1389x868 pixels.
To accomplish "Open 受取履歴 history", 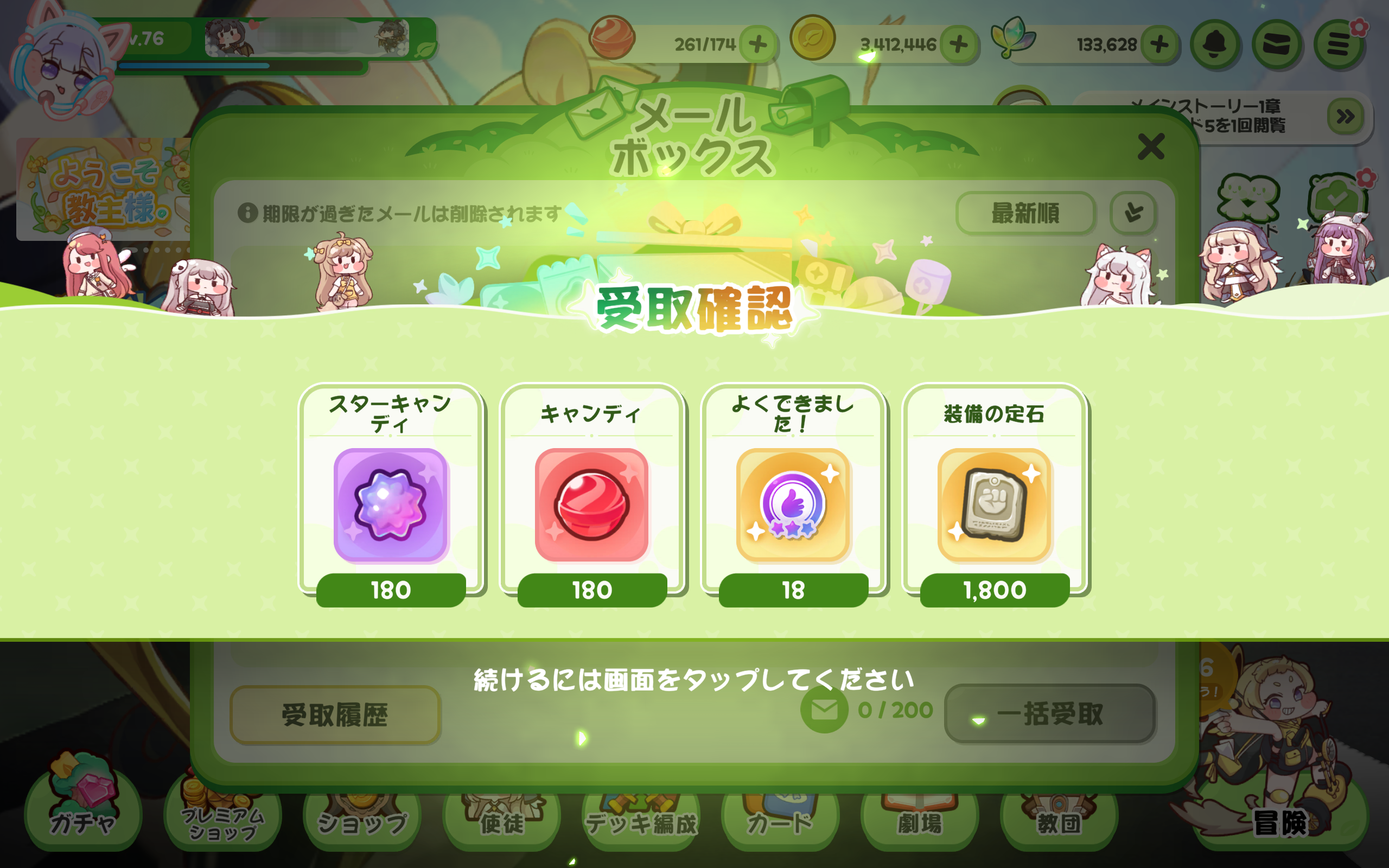I will (335, 714).
